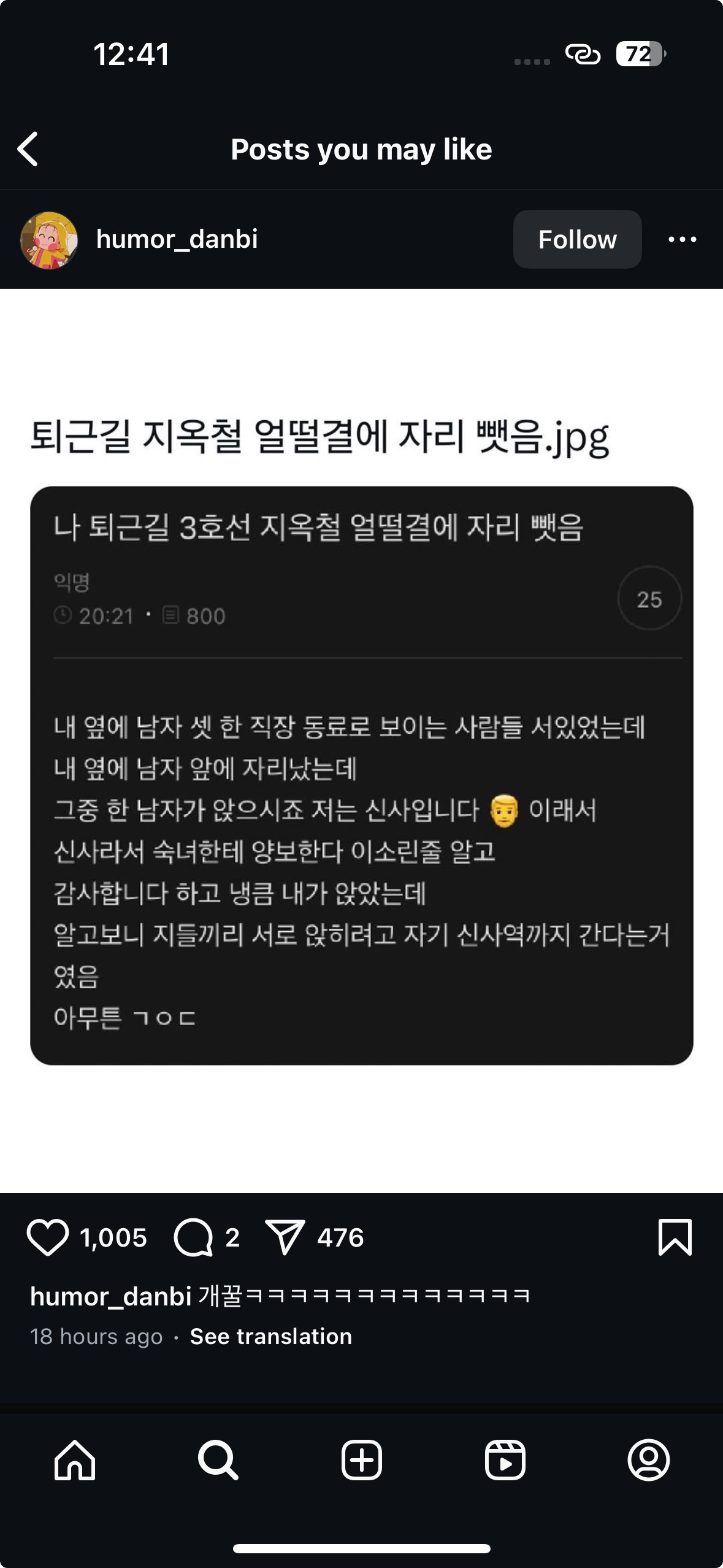Bookmark this post
Screen dimensions: 723x1568
[x=675, y=1237]
